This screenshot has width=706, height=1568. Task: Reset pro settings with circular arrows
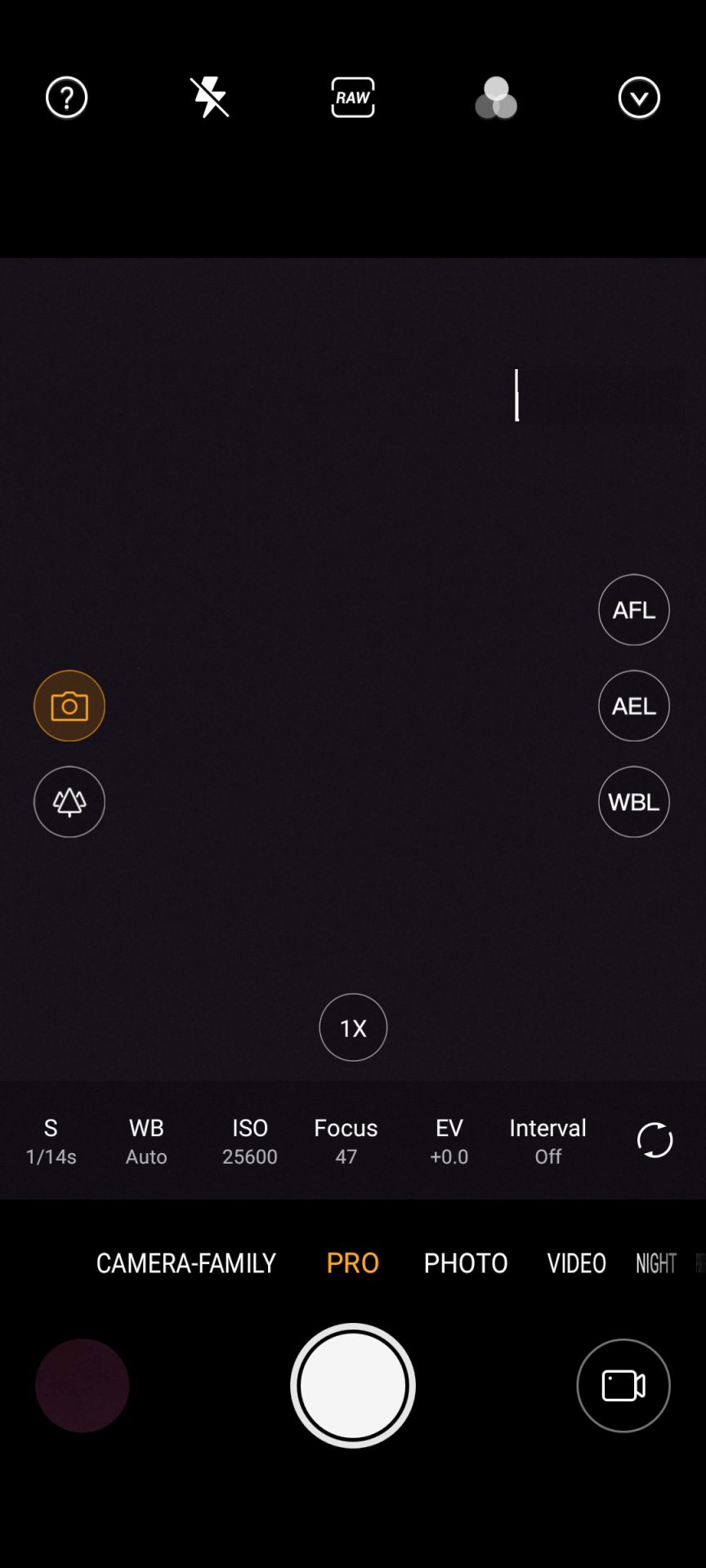coord(655,1140)
